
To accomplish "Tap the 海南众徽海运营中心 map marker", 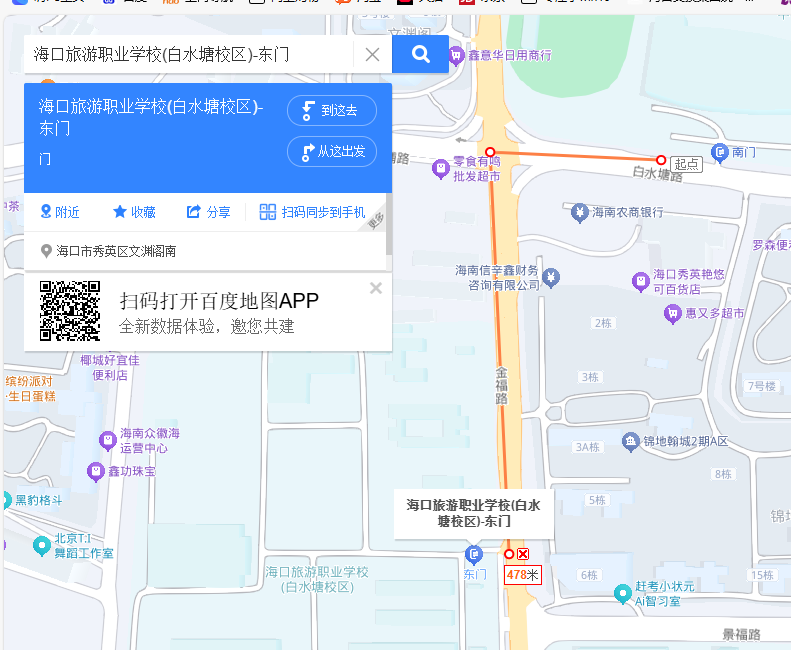I will [x=107, y=440].
